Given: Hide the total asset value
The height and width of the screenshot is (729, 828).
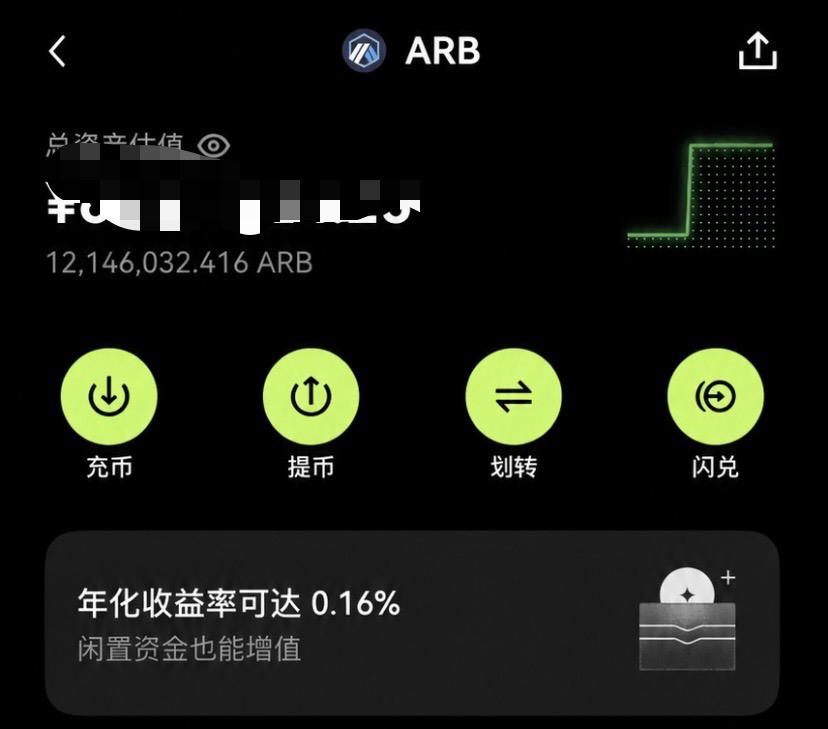Looking at the screenshot, I should pos(213,145).
